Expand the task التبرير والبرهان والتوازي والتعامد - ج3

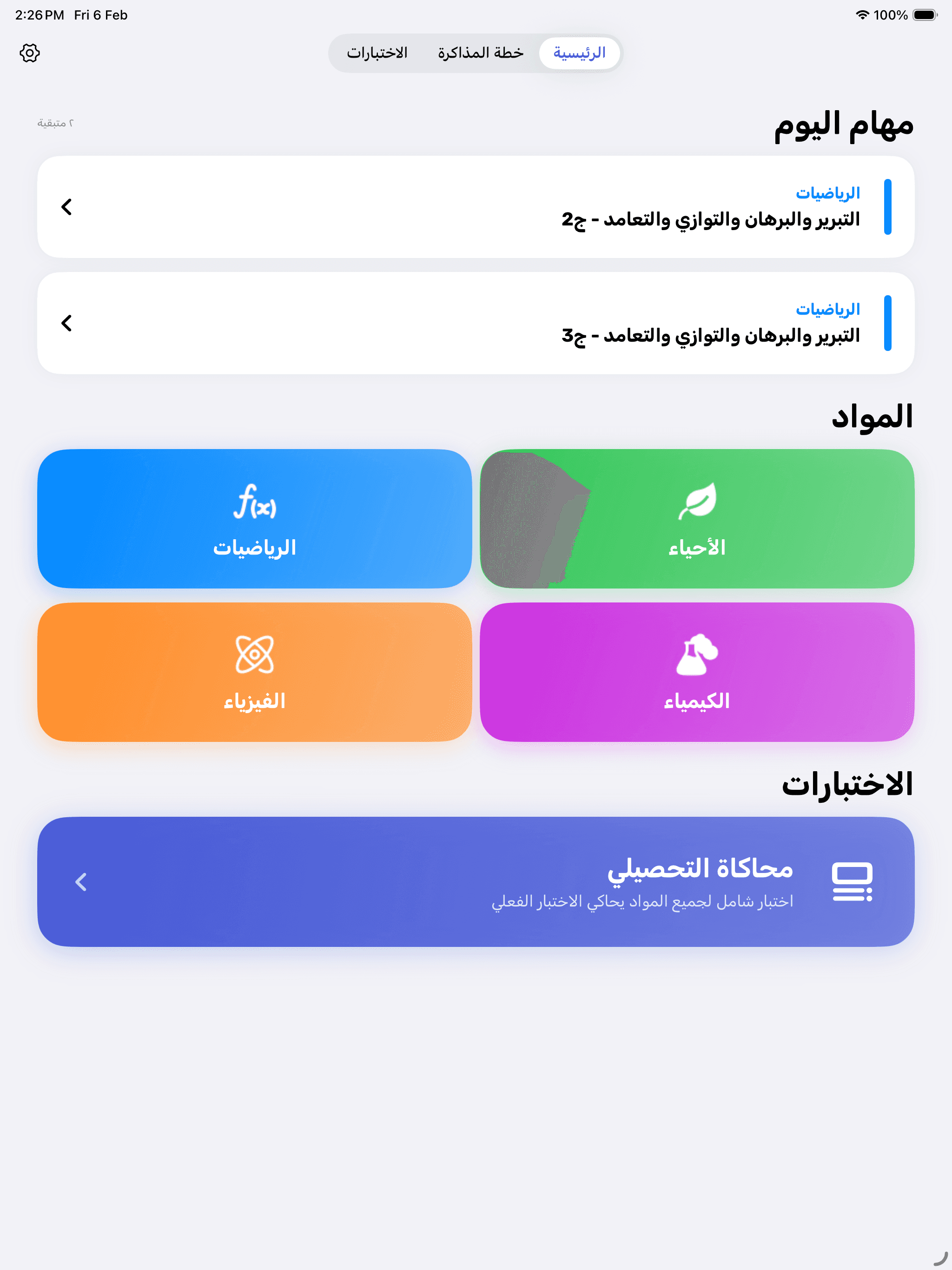(66, 323)
